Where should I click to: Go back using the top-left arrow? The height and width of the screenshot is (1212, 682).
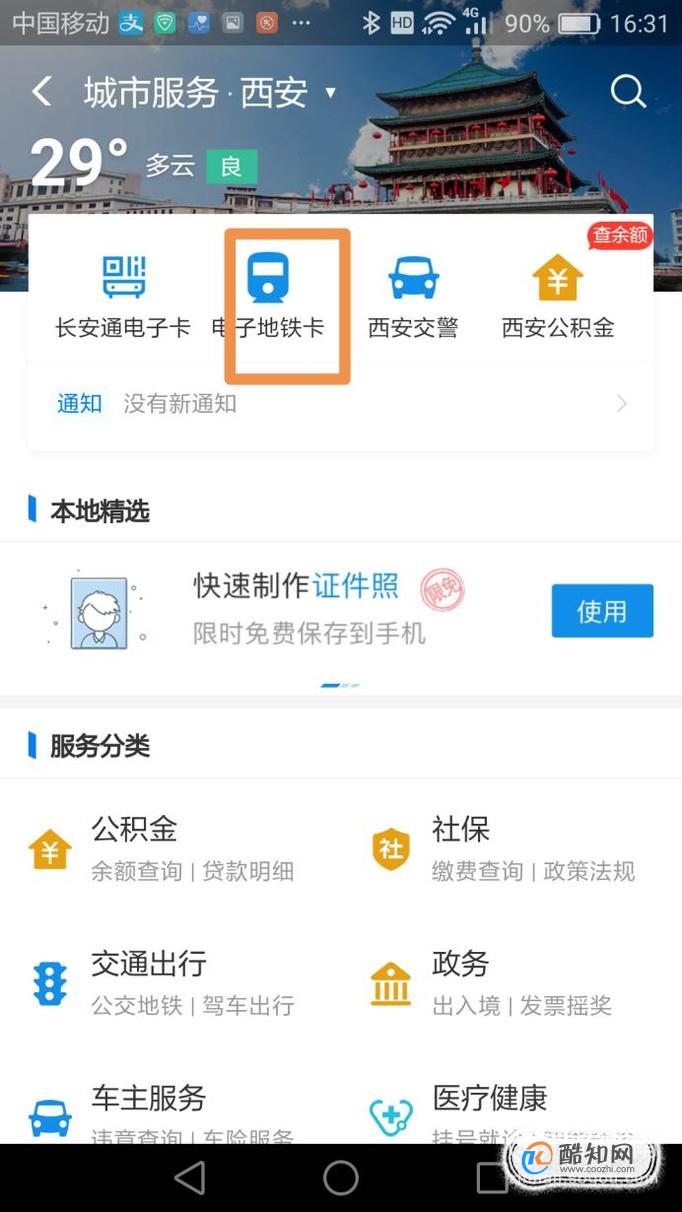(x=41, y=92)
